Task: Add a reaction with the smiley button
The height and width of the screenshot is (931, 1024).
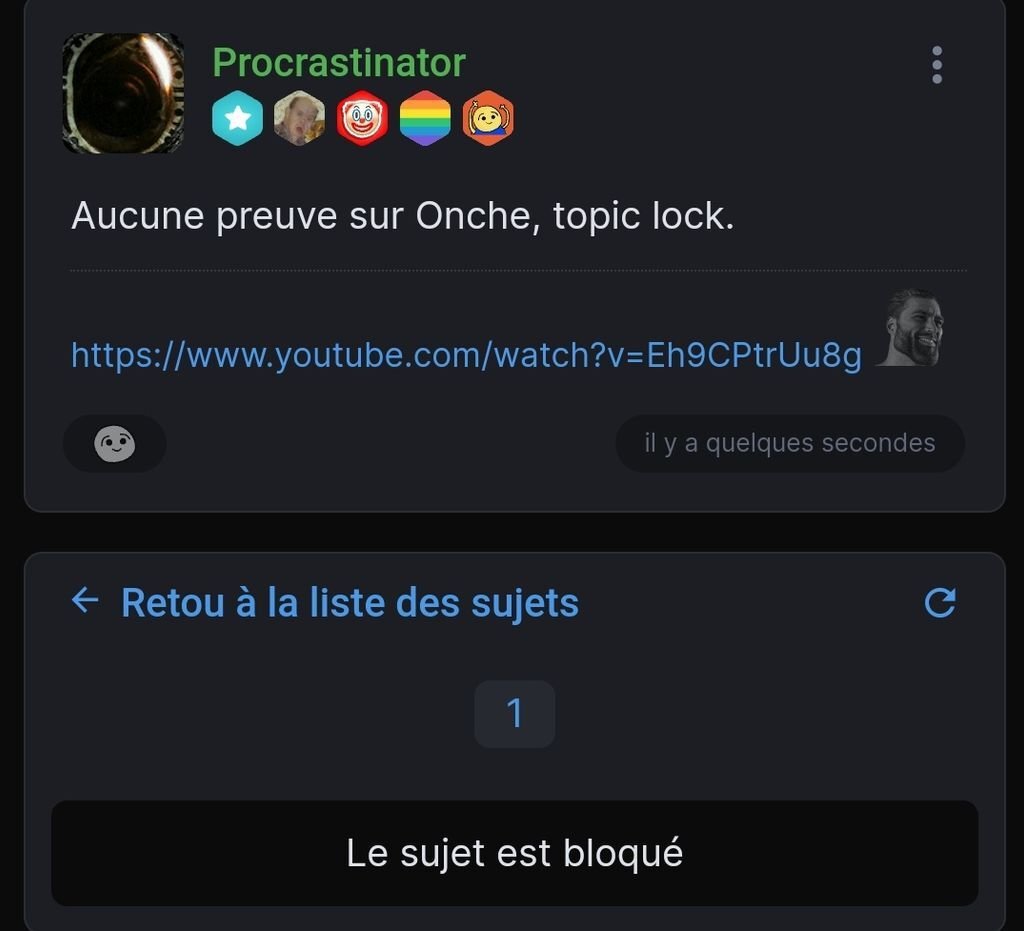Action: click(x=114, y=444)
